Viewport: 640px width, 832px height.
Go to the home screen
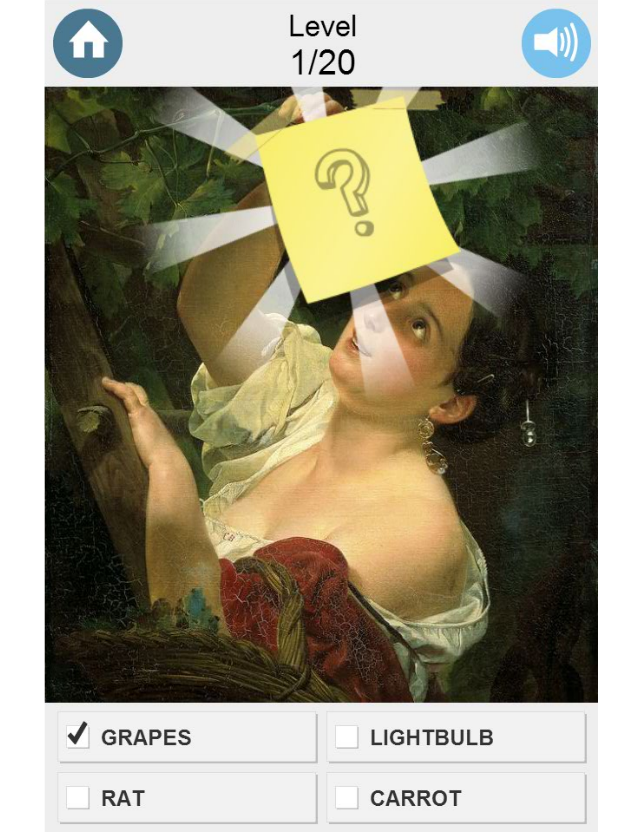pyautogui.click(x=88, y=43)
